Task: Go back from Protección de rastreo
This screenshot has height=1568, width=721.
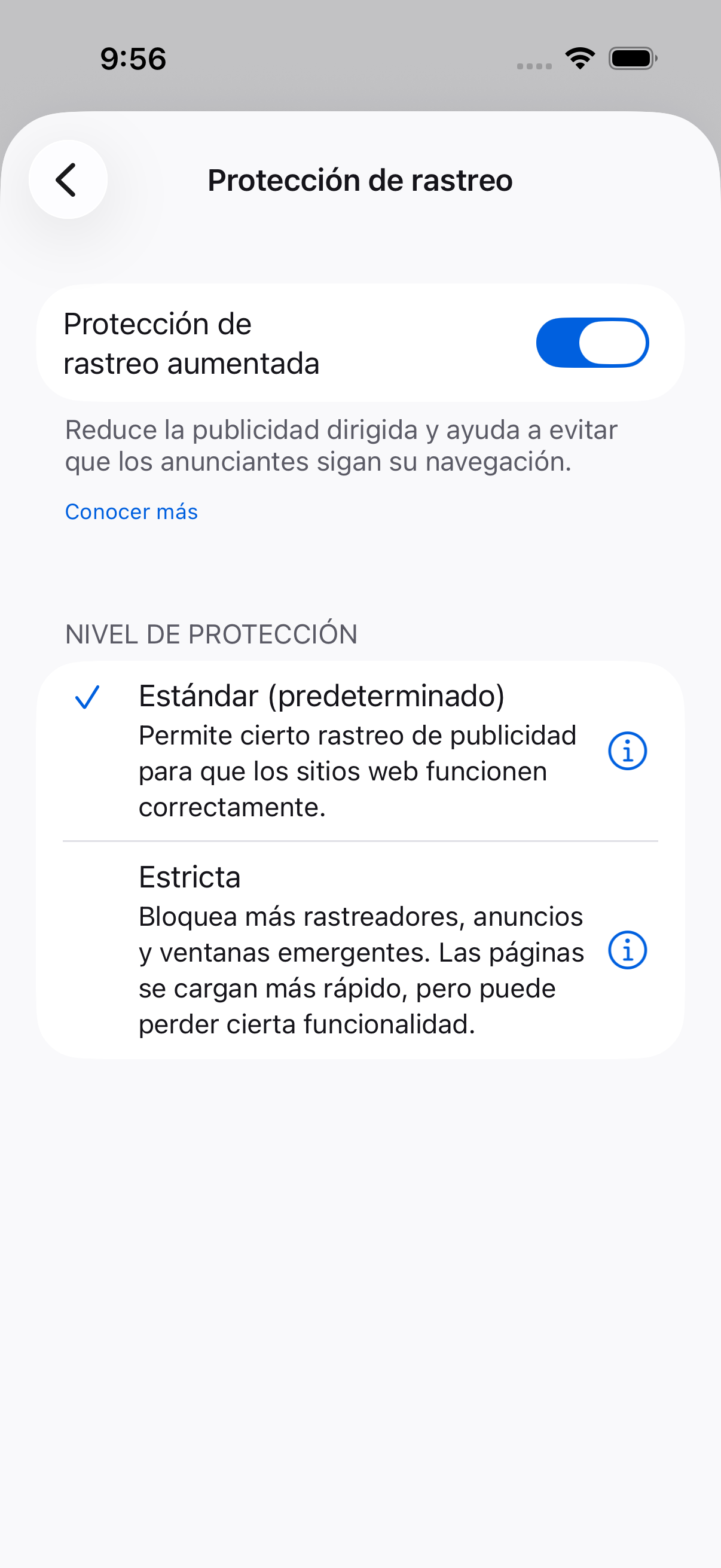Action: tap(68, 179)
